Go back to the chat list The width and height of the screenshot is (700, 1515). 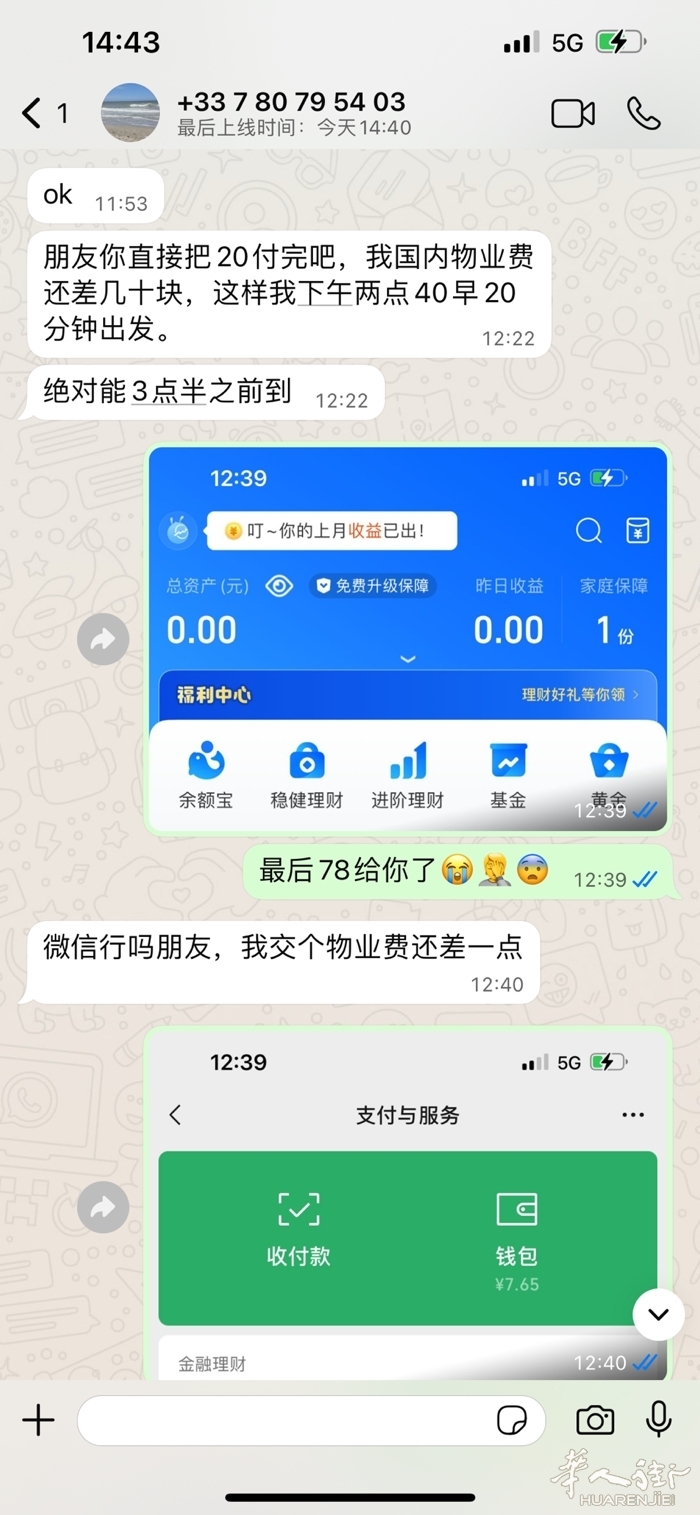coord(44,113)
